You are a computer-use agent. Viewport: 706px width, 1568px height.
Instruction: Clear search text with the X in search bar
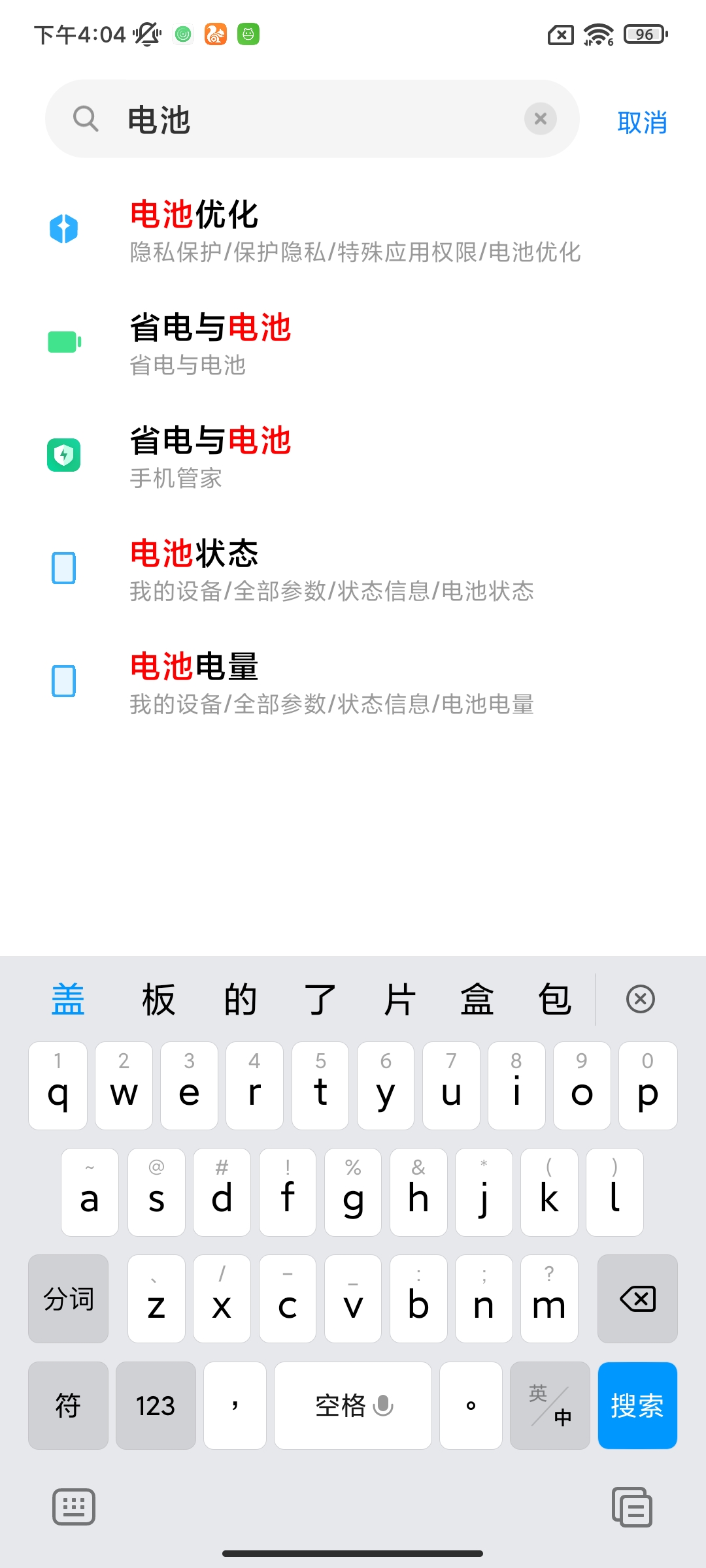pos(540,118)
